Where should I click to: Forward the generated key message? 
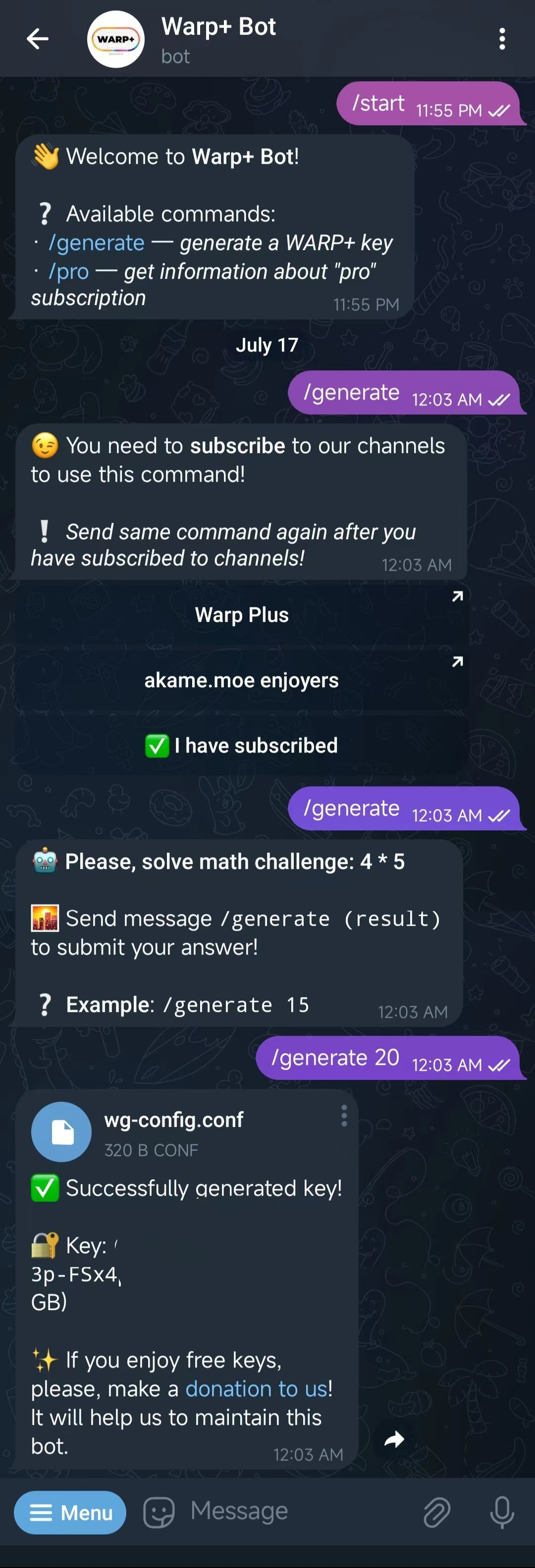pyautogui.click(x=394, y=1439)
